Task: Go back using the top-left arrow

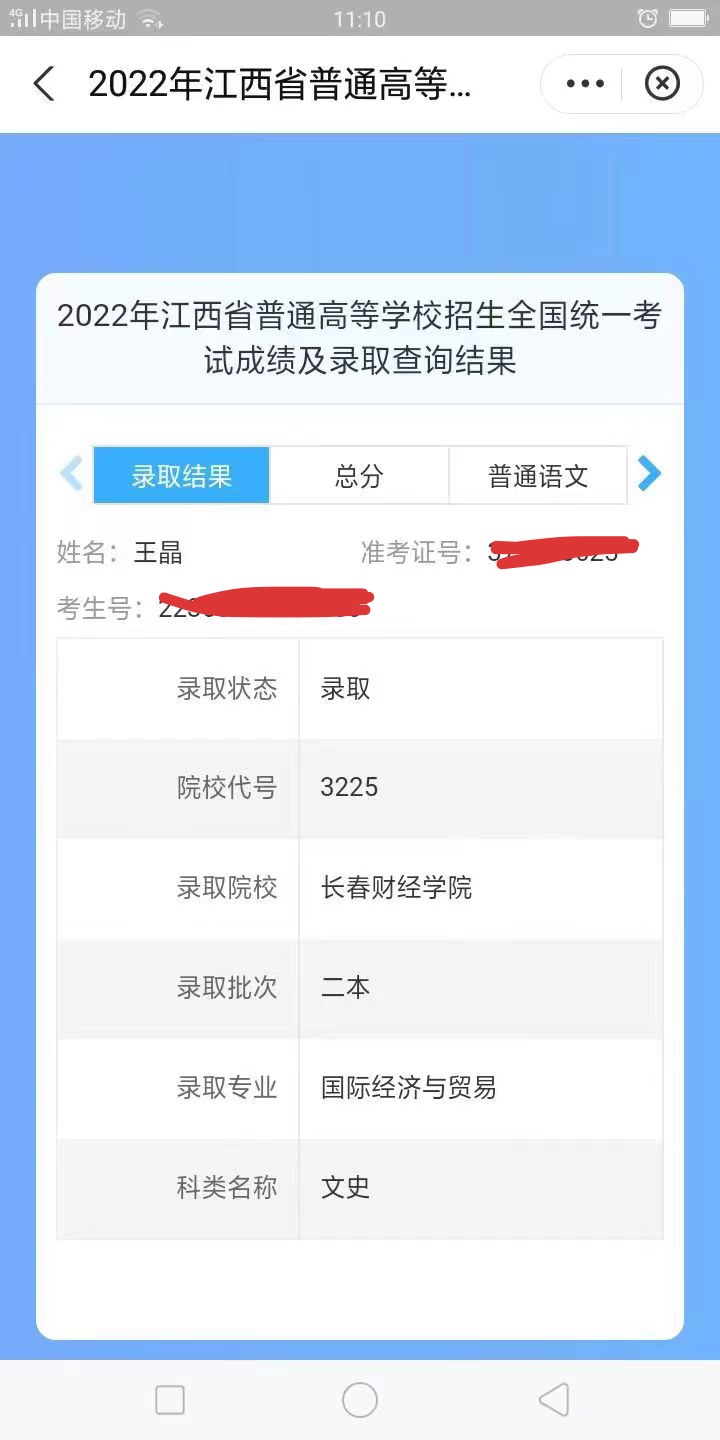Action: click(44, 84)
